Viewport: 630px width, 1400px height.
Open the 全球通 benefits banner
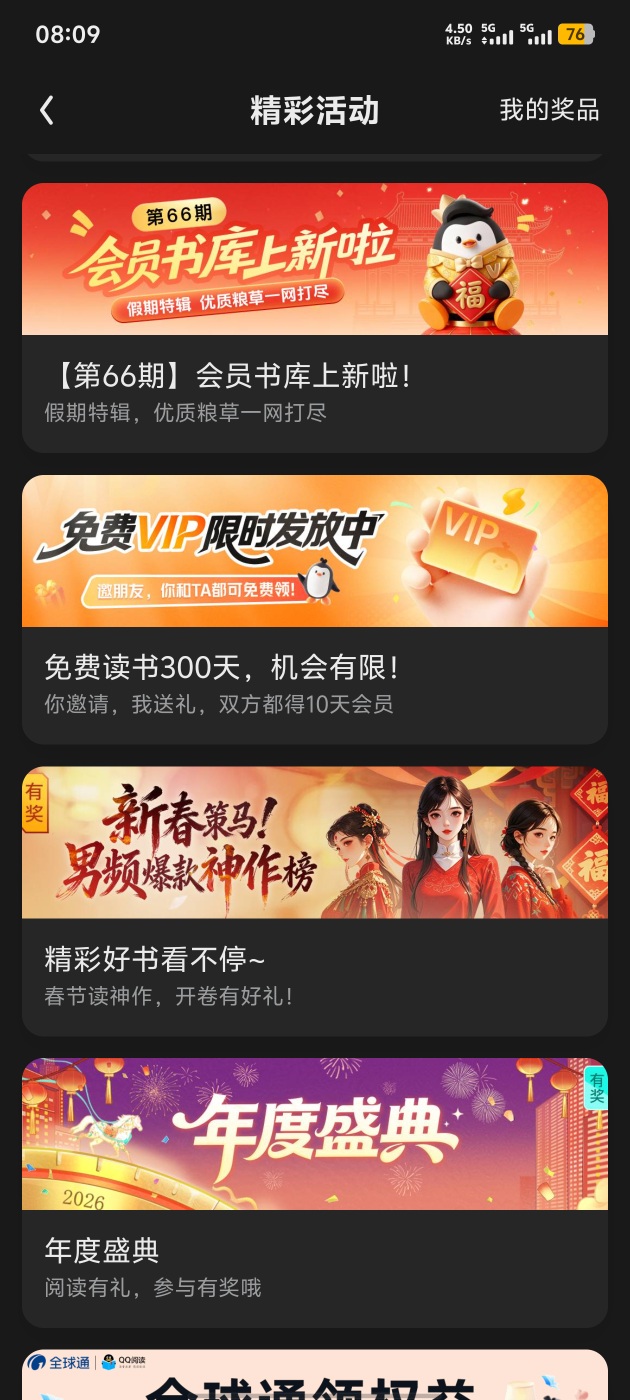point(315,1377)
